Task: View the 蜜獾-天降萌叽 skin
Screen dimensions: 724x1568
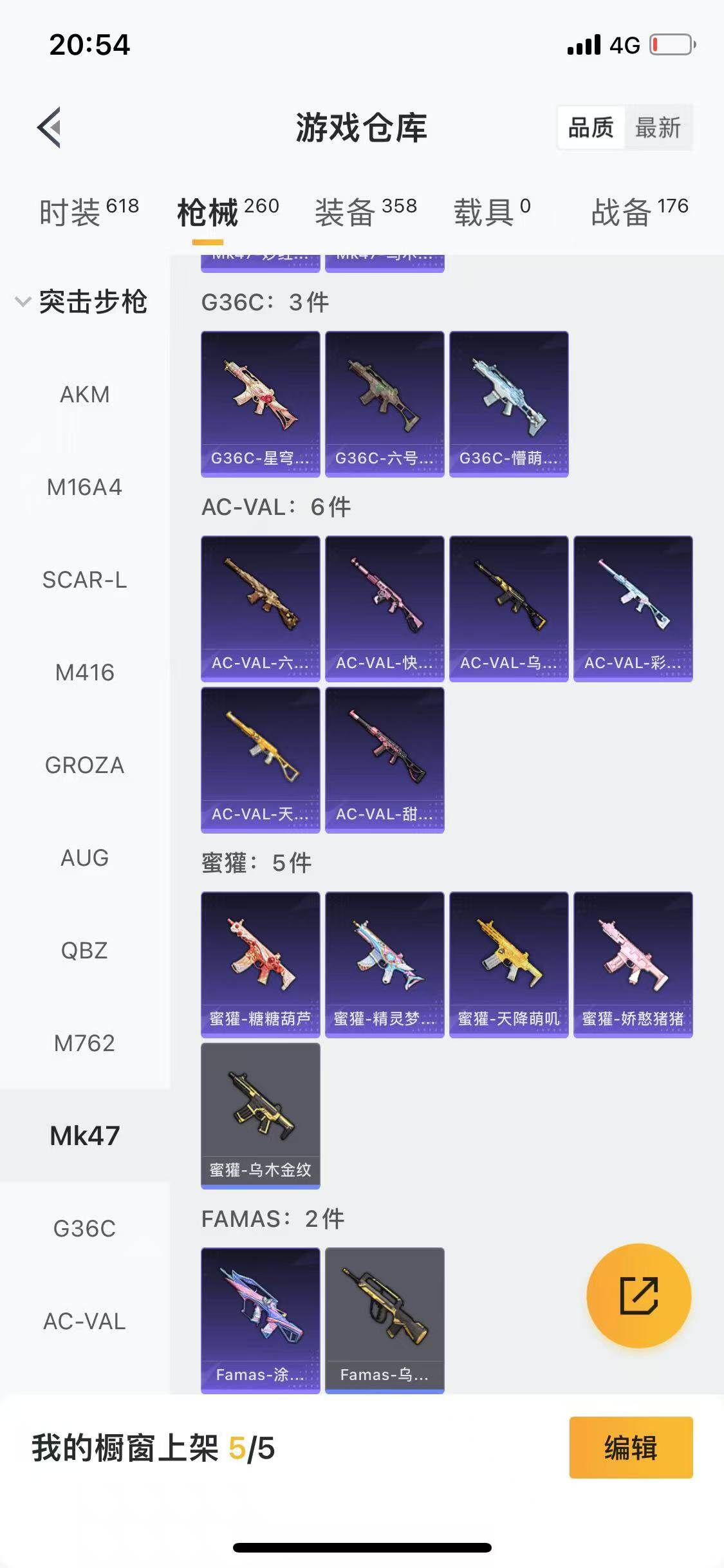Action: [x=508, y=964]
